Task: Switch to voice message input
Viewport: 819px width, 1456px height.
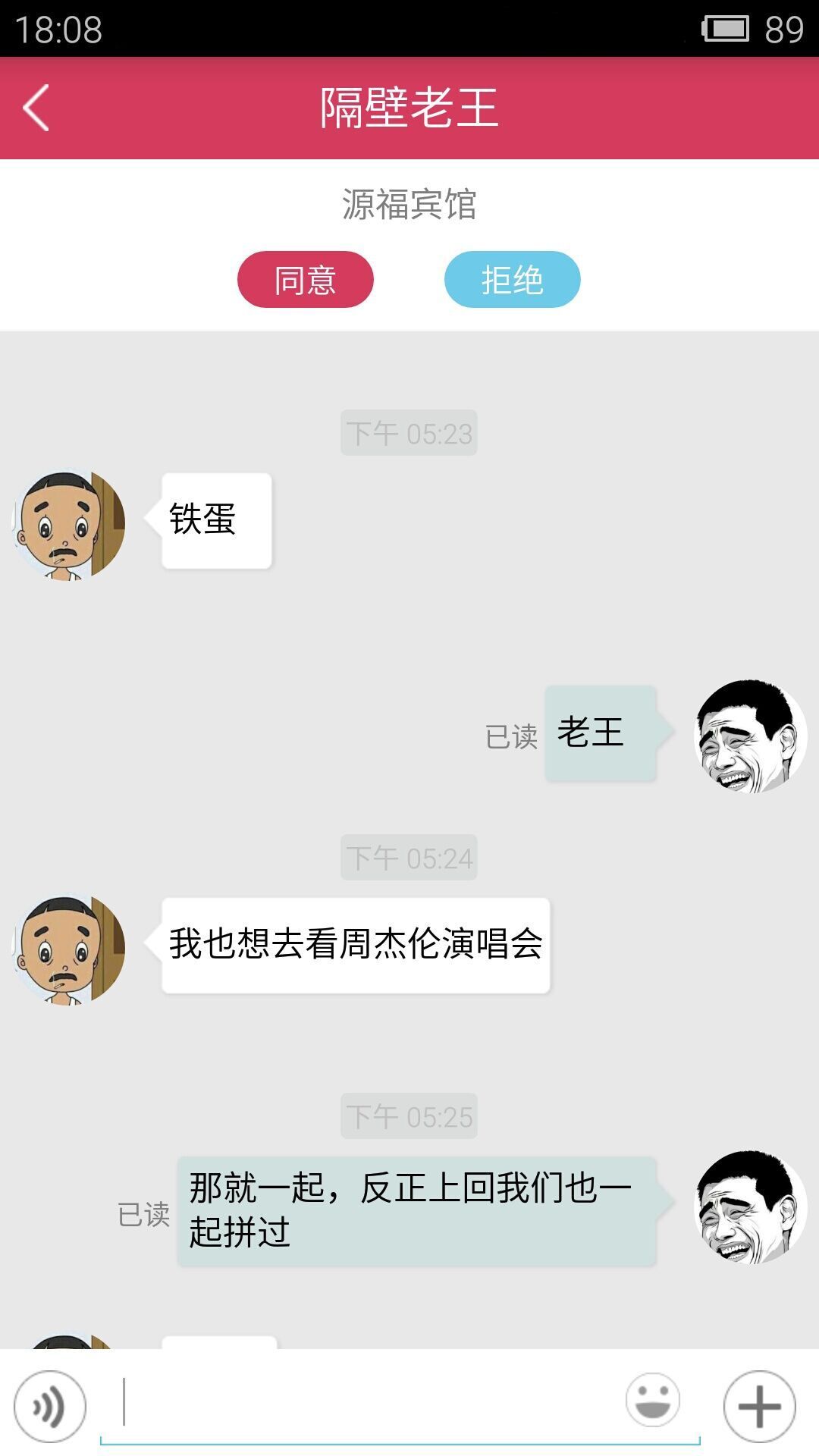Action: pyautogui.click(x=50, y=1407)
